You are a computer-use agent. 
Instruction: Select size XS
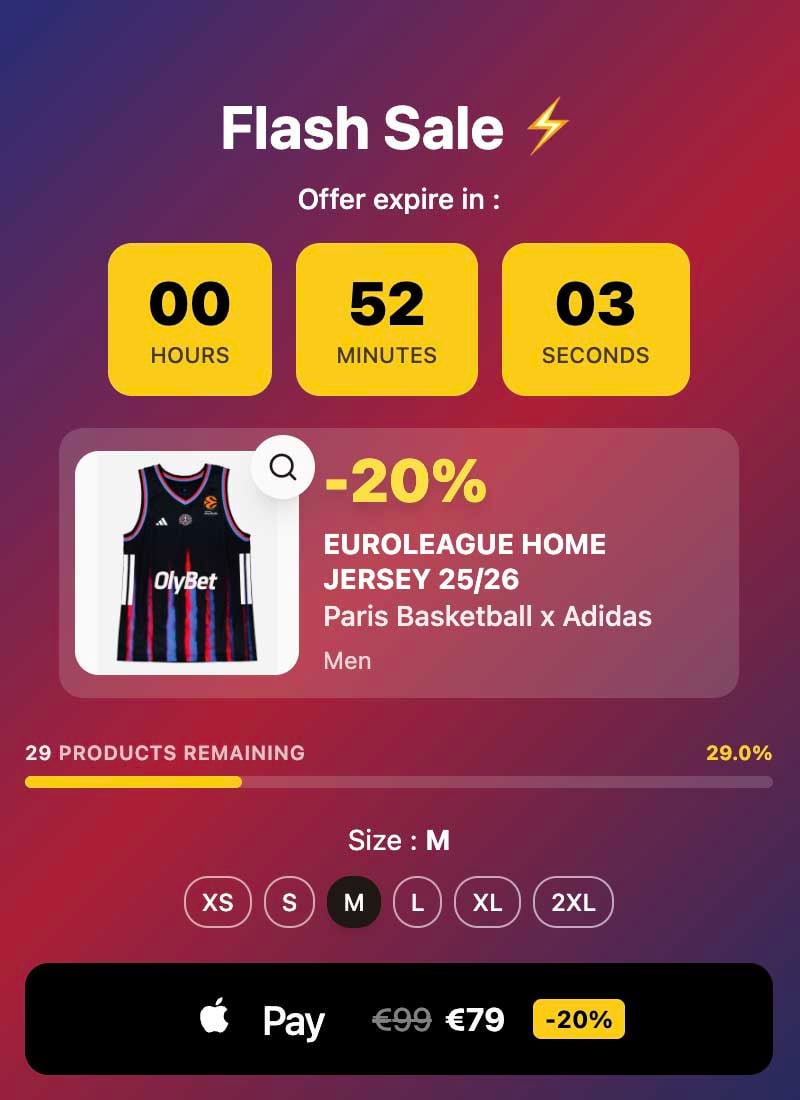tap(218, 903)
